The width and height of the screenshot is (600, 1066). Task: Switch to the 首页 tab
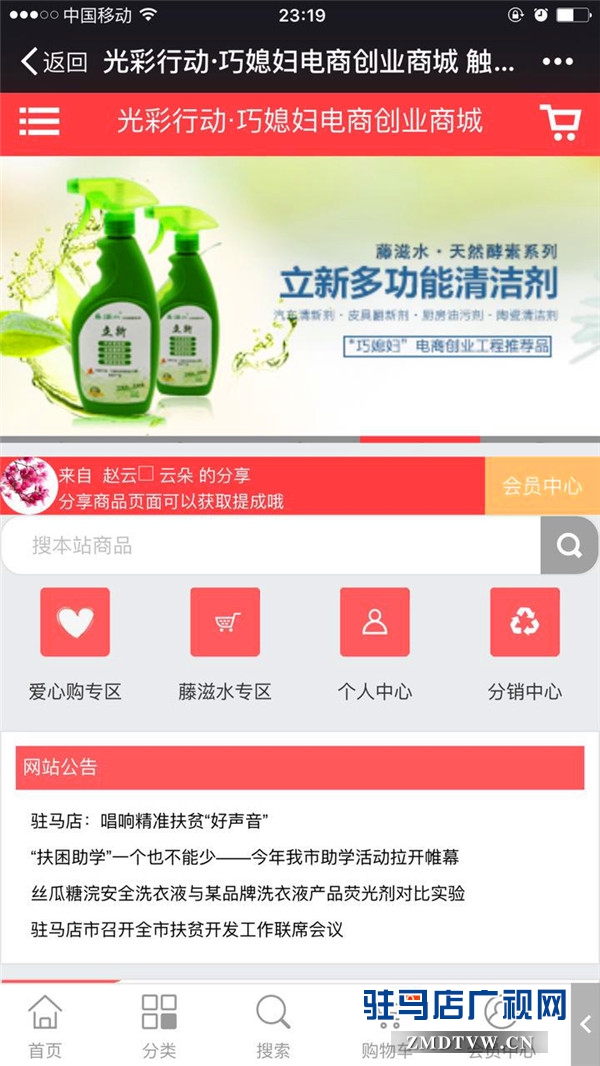45,1026
